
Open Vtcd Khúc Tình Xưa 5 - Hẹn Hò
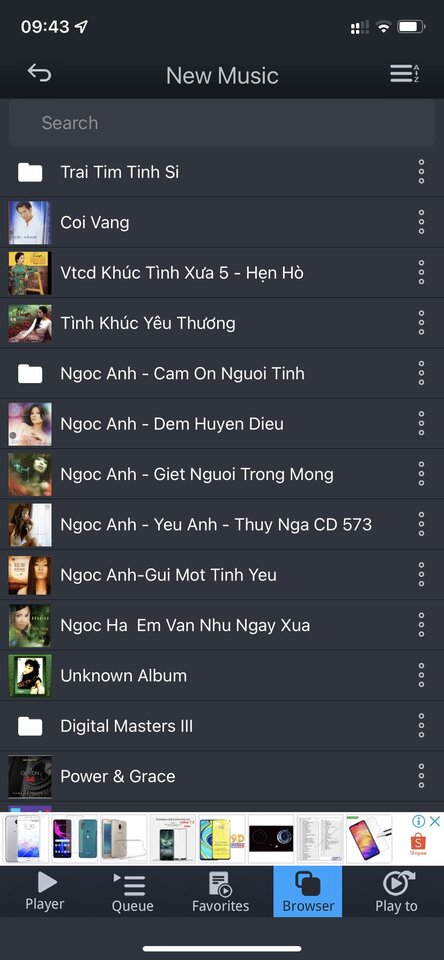click(x=222, y=272)
